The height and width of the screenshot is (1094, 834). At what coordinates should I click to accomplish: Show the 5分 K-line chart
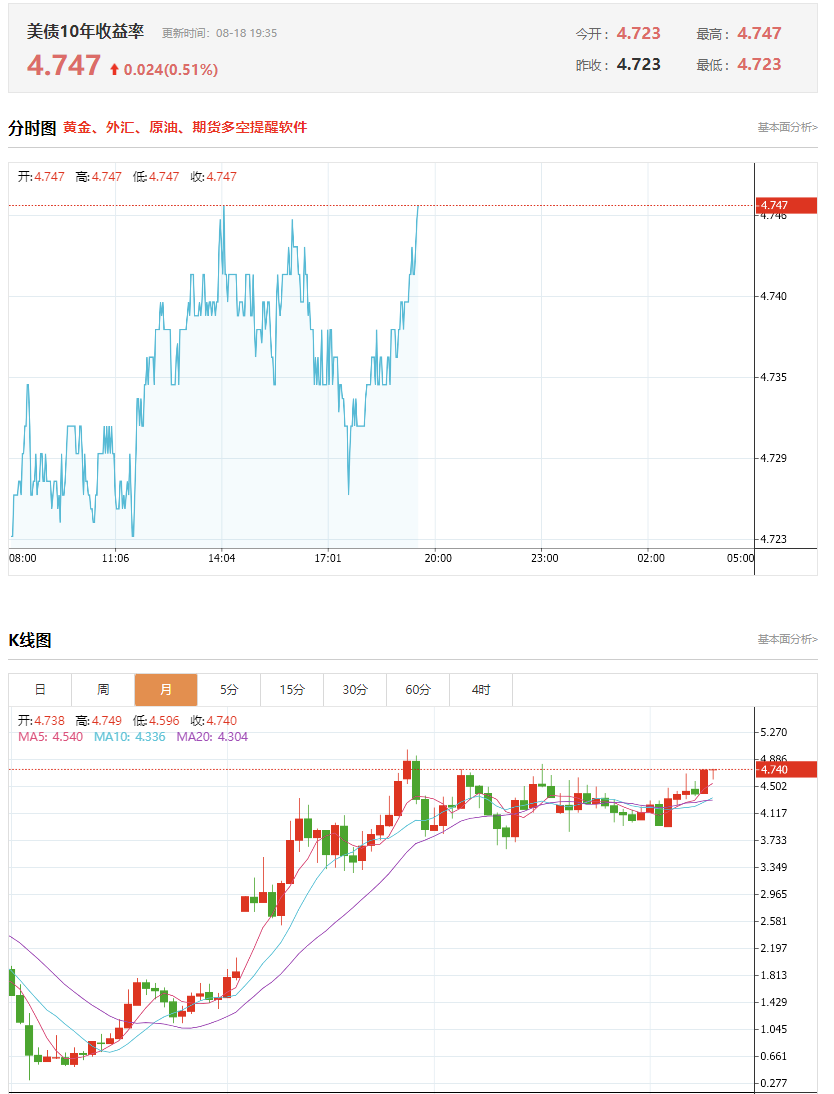[229, 690]
